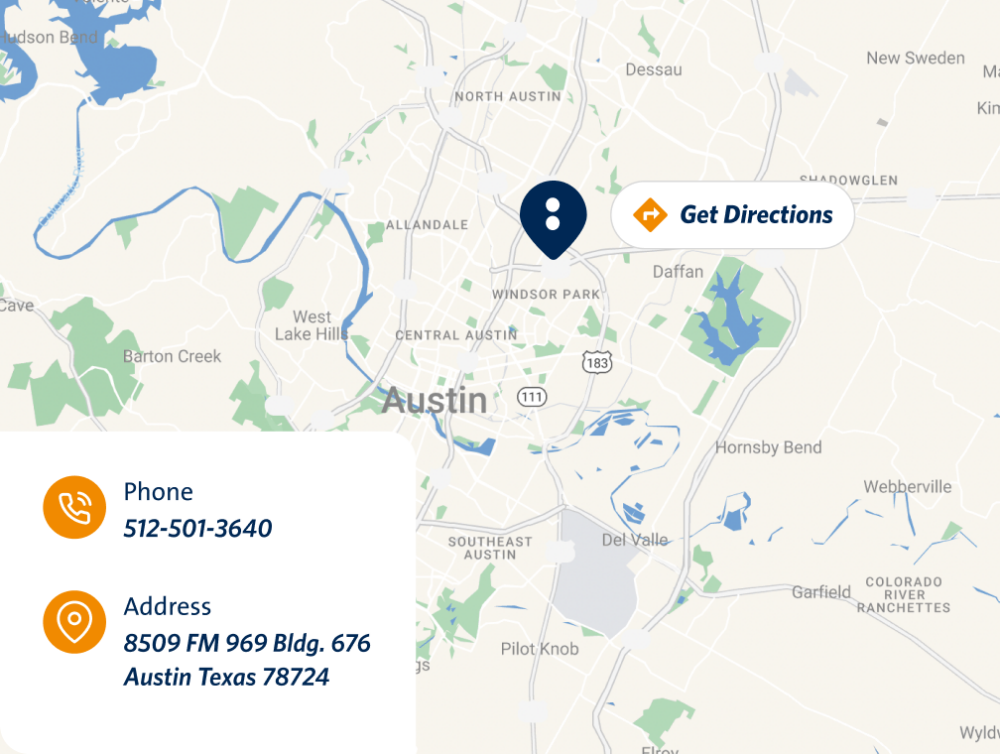Select the location pin on the map
Viewport: 1000px width, 754px height.
pos(552,216)
